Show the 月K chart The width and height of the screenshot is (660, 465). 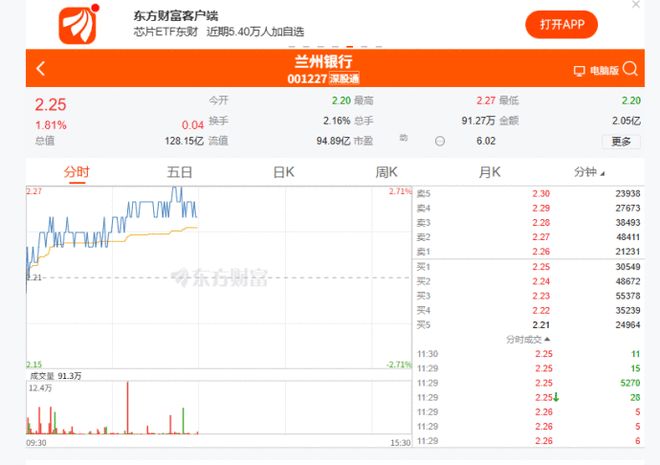490,172
